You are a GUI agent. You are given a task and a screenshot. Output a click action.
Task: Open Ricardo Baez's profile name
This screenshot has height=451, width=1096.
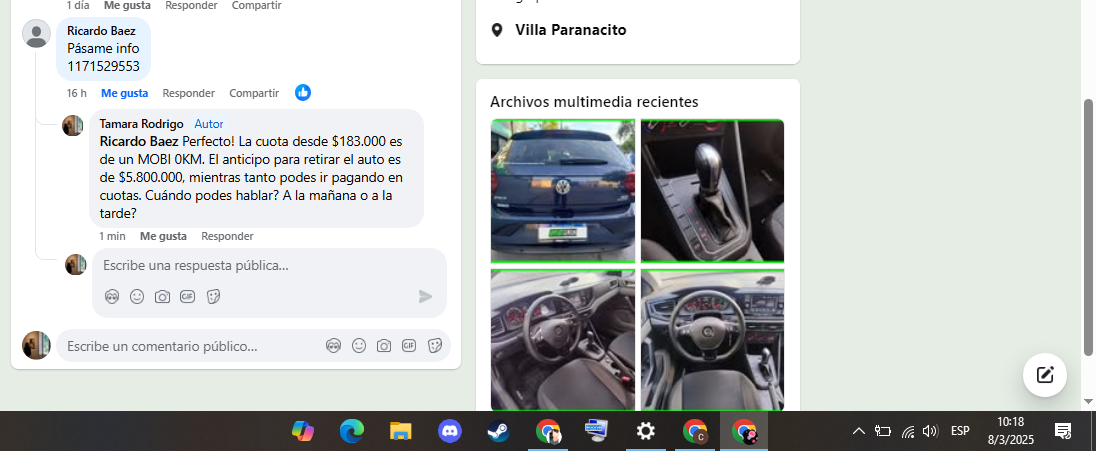tap(101, 31)
